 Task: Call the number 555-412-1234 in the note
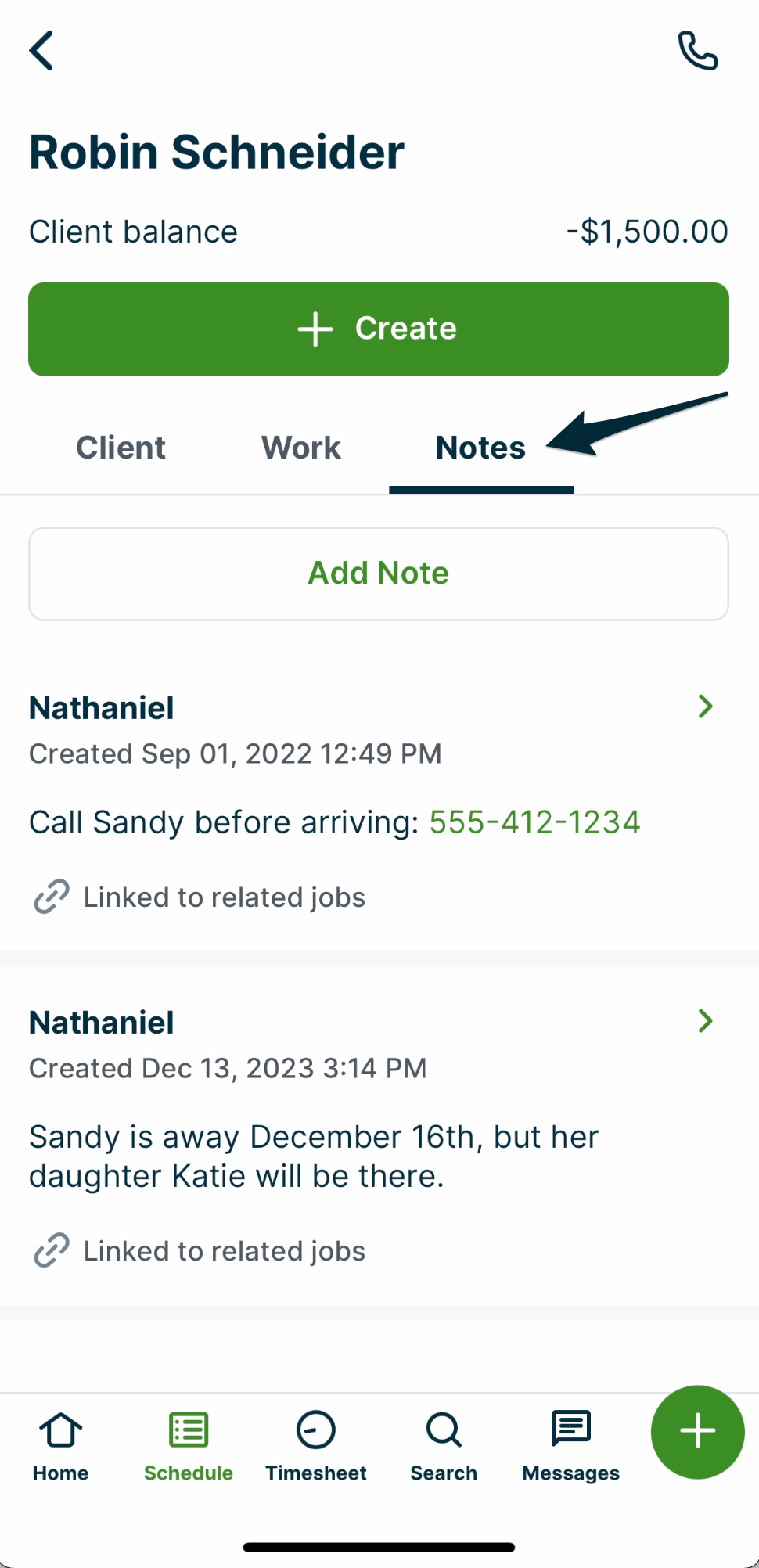click(534, 822)
